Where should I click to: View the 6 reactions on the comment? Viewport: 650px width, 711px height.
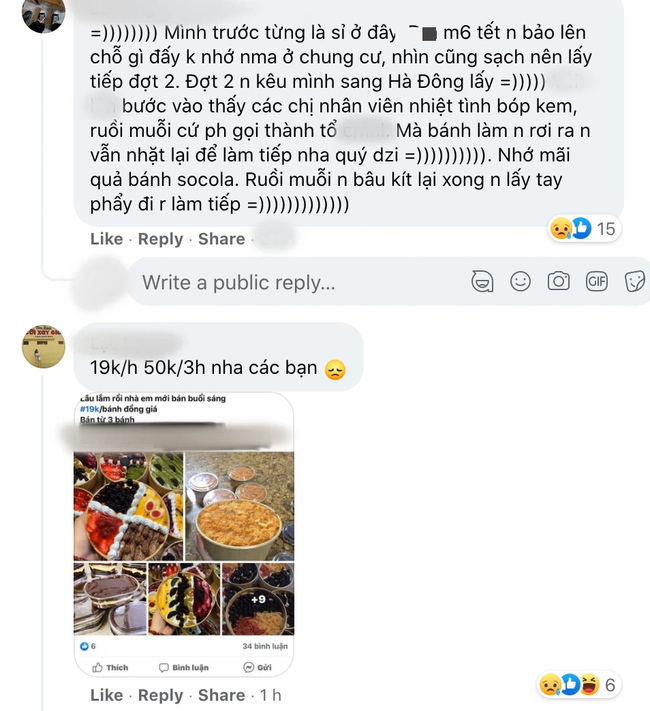point(581,685)
